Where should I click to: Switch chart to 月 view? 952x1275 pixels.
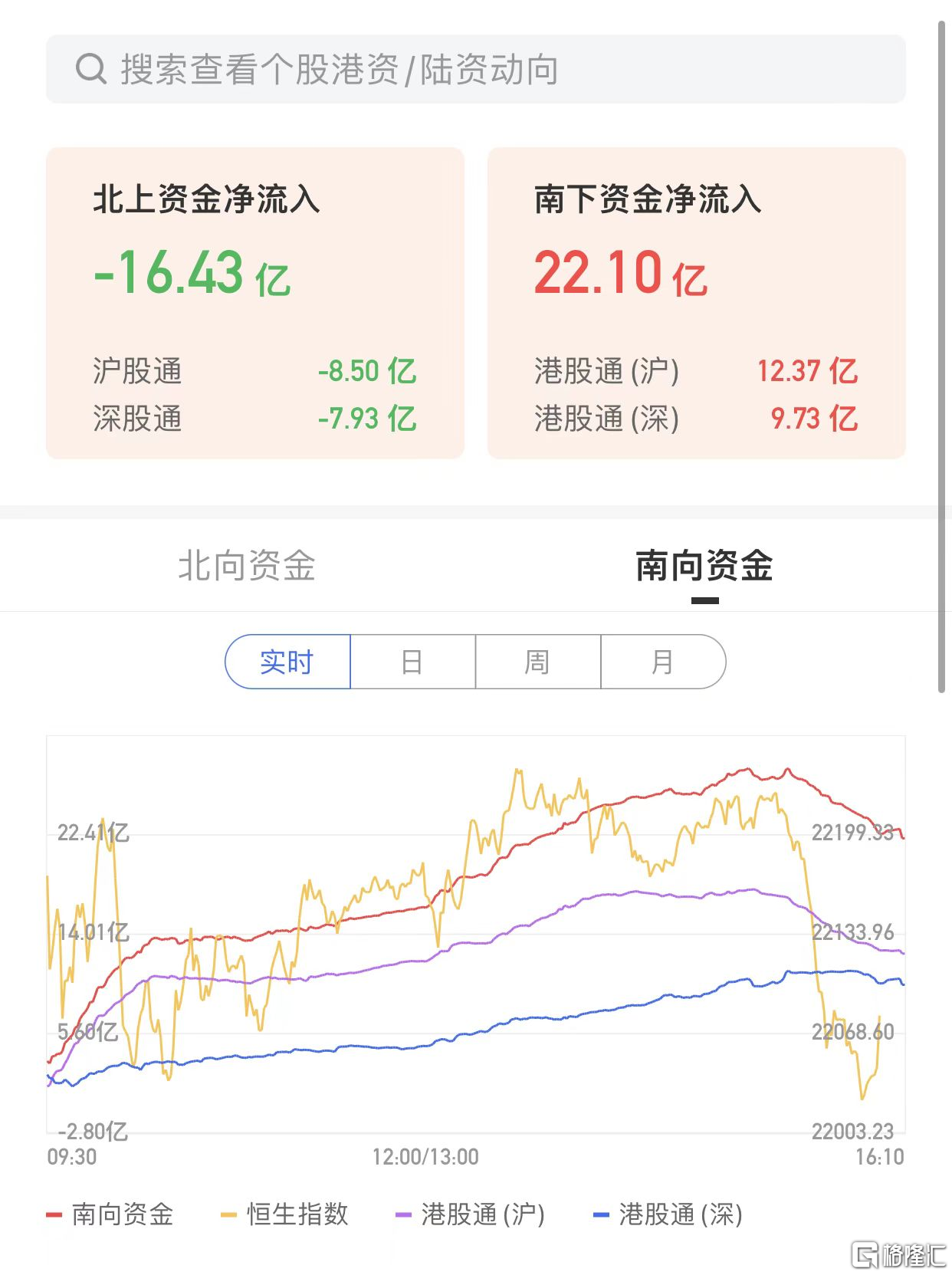pos(662,662)
